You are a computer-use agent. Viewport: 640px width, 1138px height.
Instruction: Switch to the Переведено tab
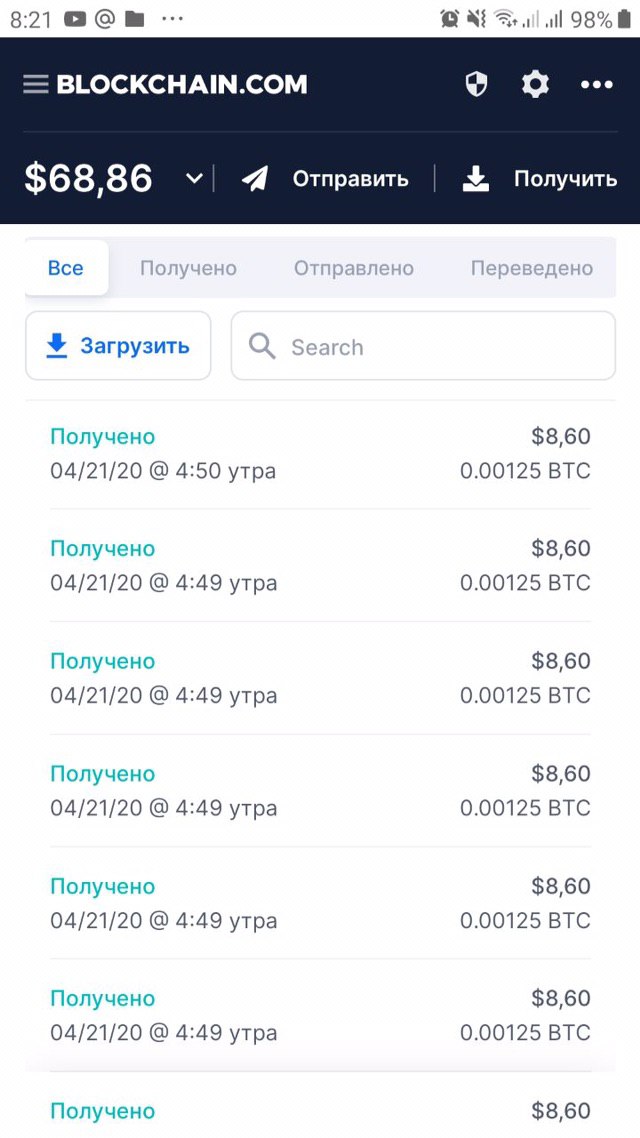point(532,268)
